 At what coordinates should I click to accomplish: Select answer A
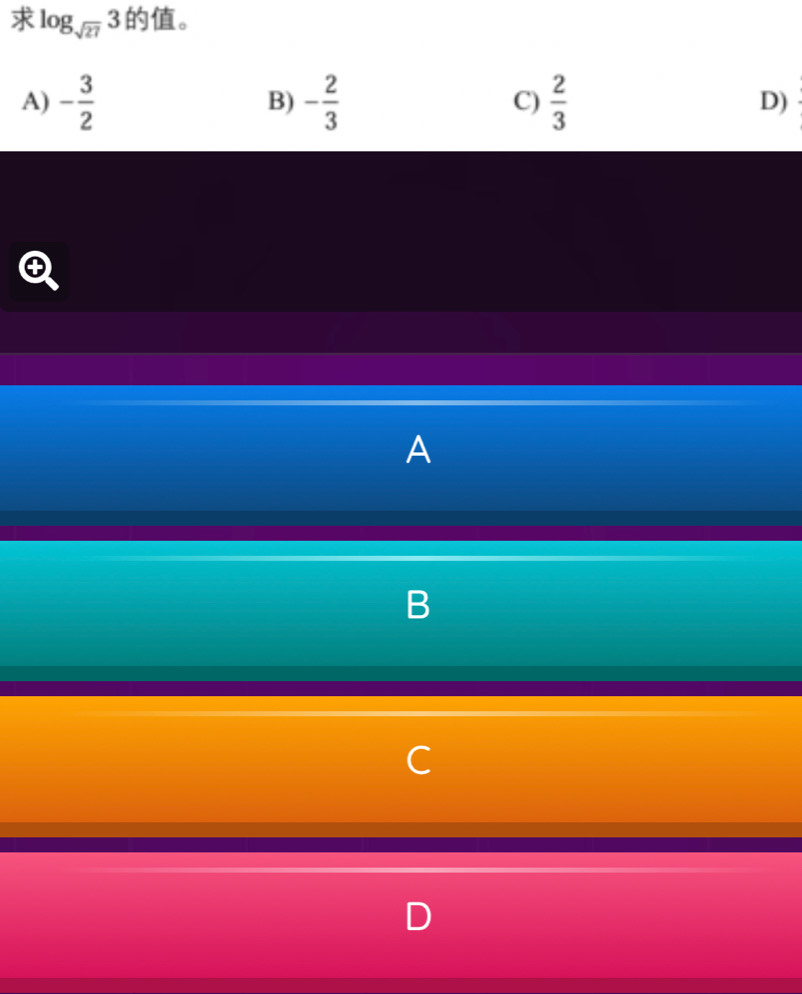[x=401, y=450]
